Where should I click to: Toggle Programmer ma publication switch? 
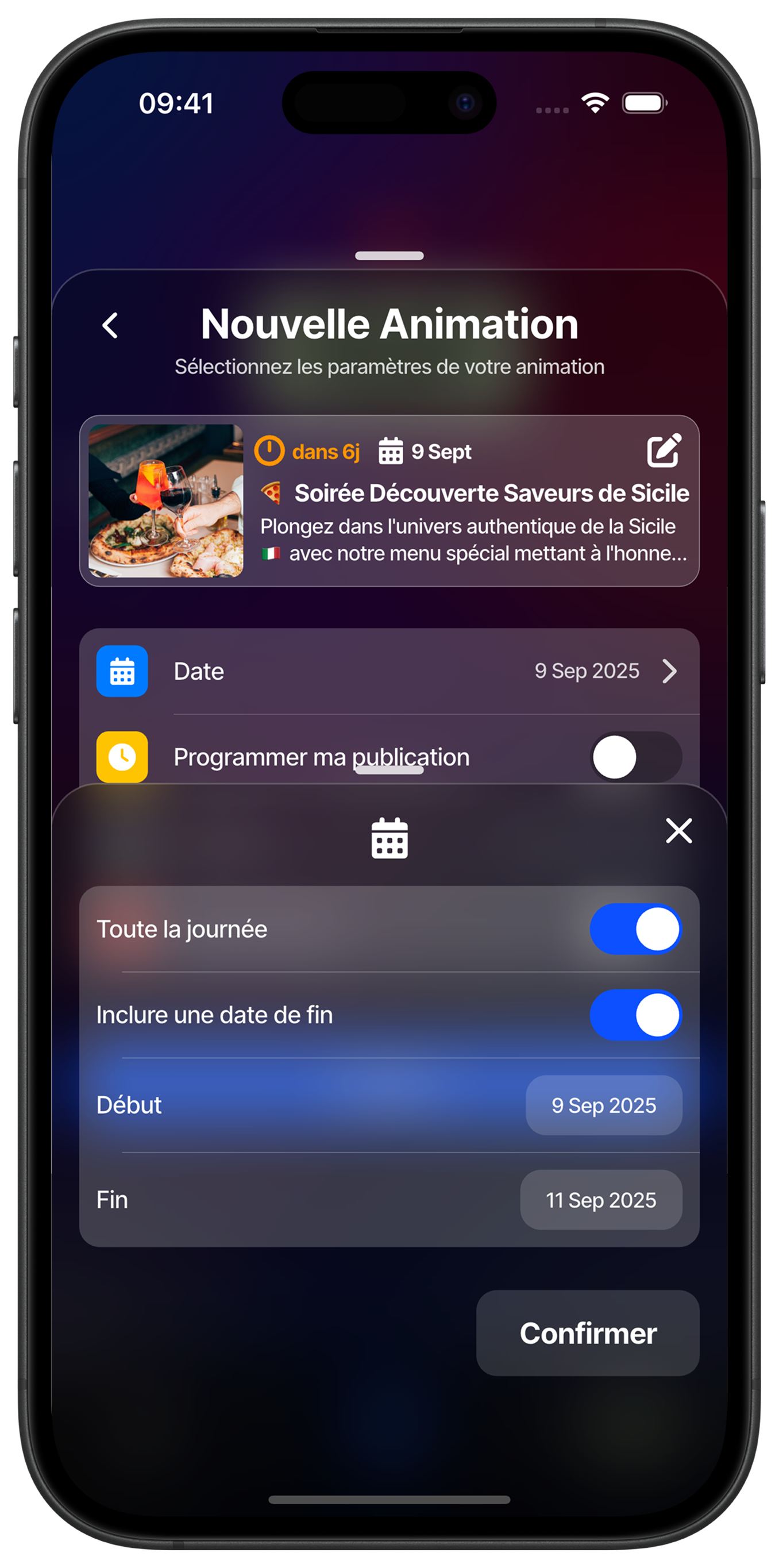tap(635, 757)
